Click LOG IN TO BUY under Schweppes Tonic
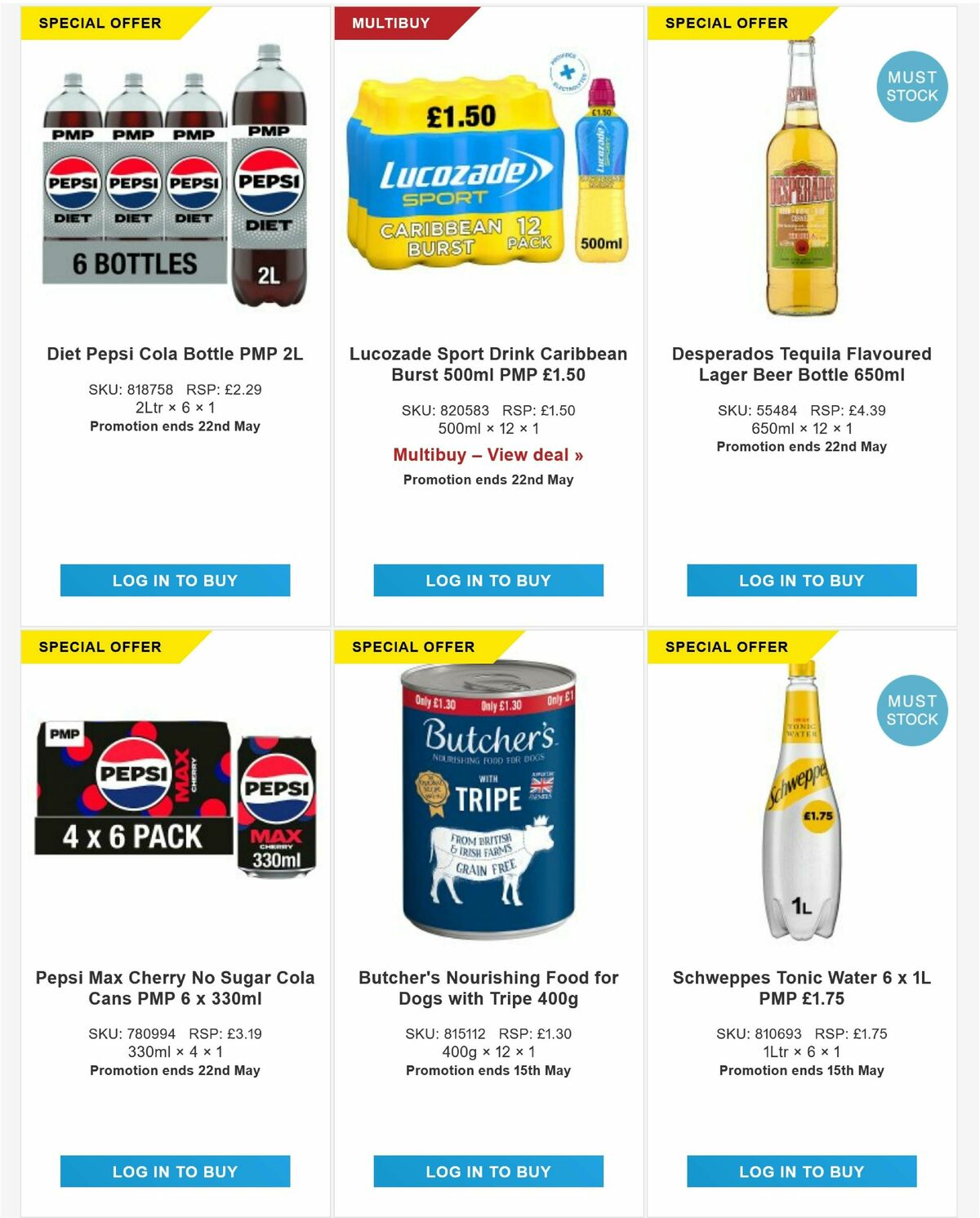The height and width of the screenshot is (1218, 980). pos(801,1171)
